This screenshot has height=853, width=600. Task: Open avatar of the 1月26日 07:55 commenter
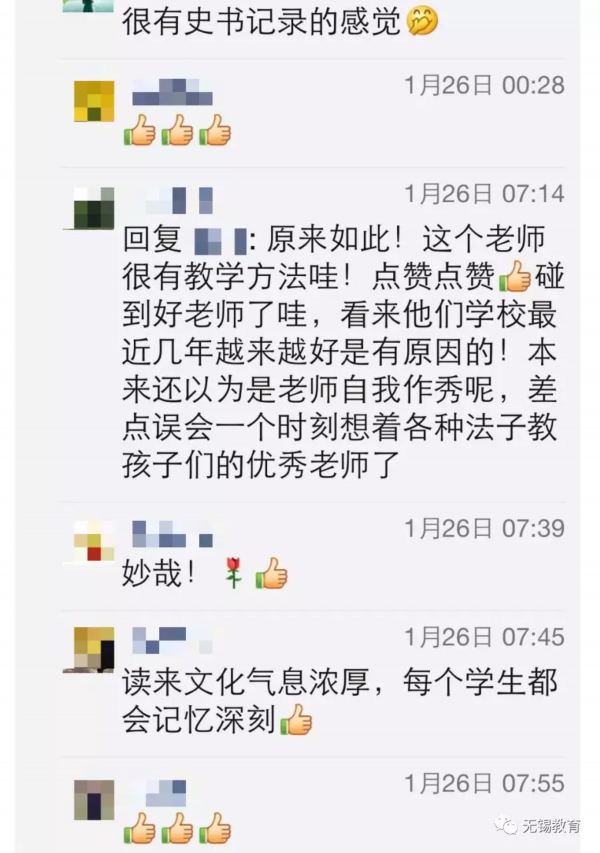point(94,800)
